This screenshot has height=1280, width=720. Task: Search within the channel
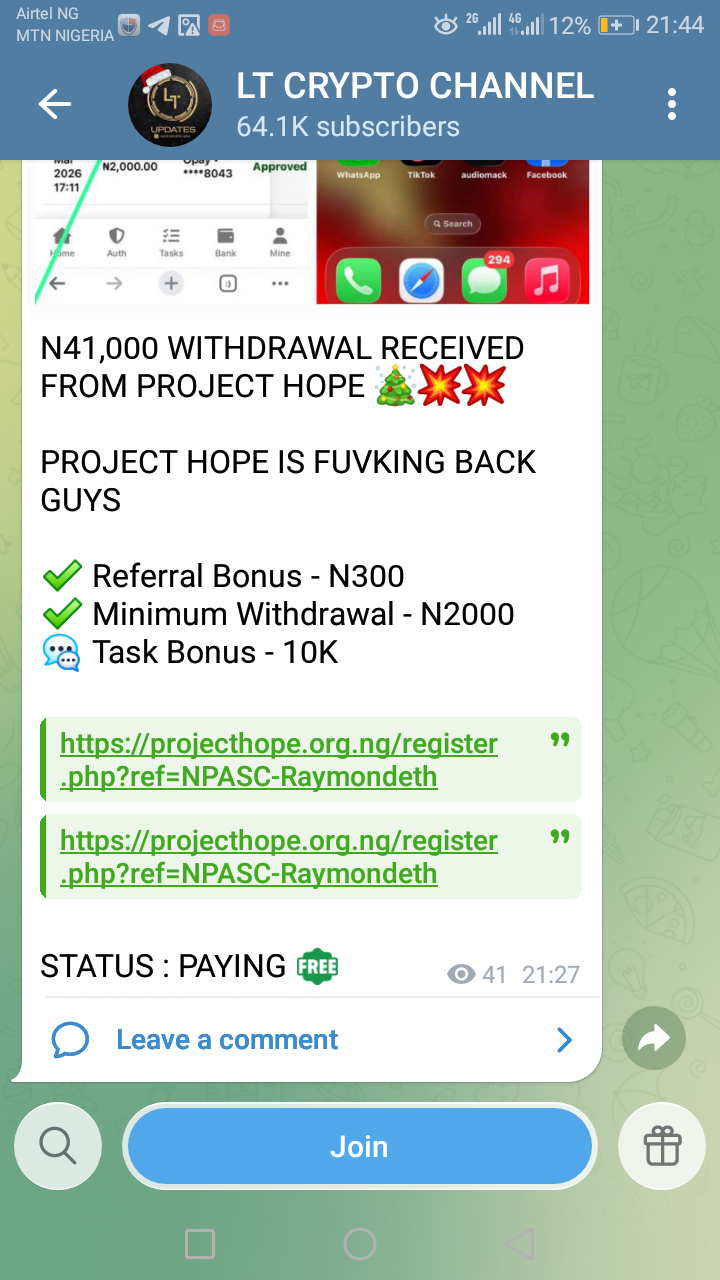tap(57, 1146)
